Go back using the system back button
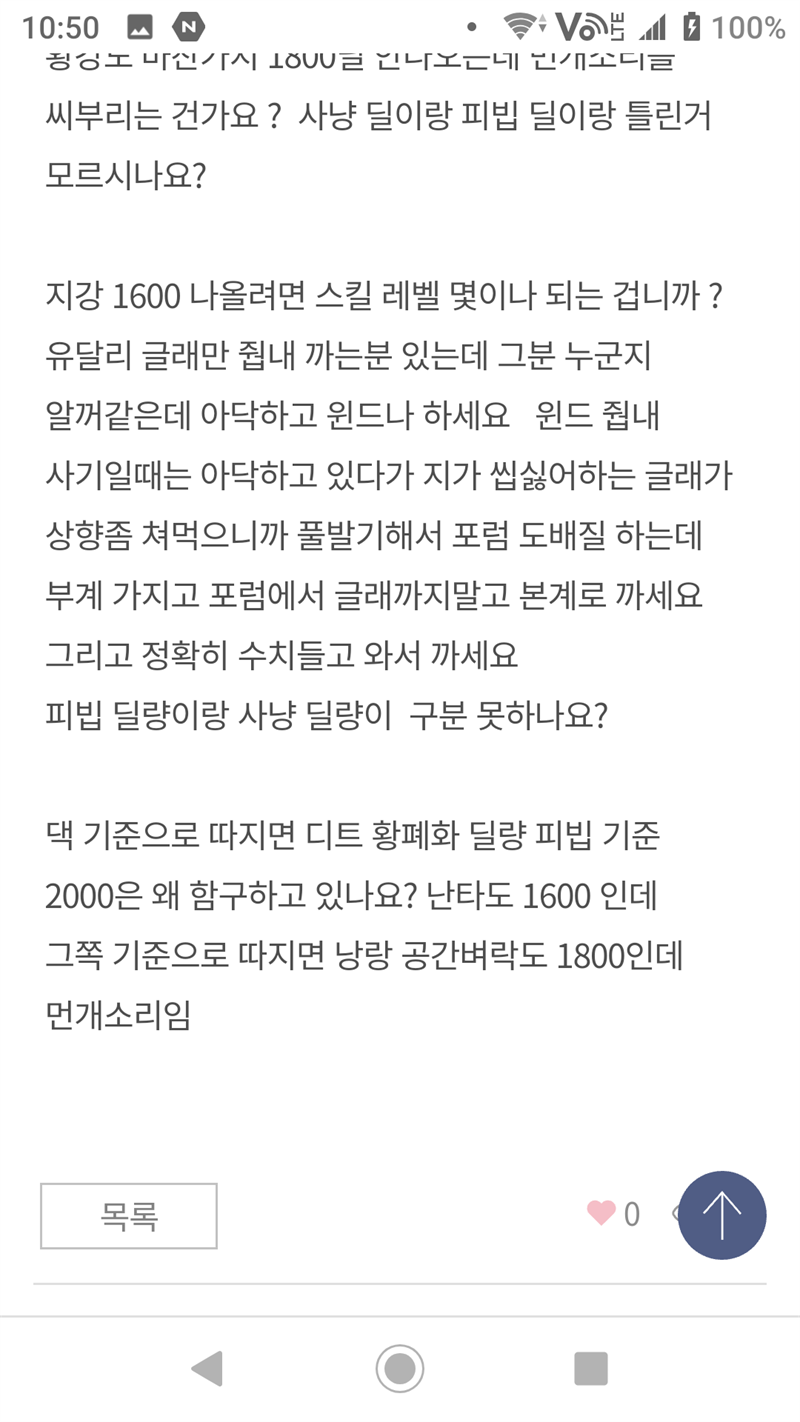This screenshot has height=1422, width=800. click(207, 1368)
